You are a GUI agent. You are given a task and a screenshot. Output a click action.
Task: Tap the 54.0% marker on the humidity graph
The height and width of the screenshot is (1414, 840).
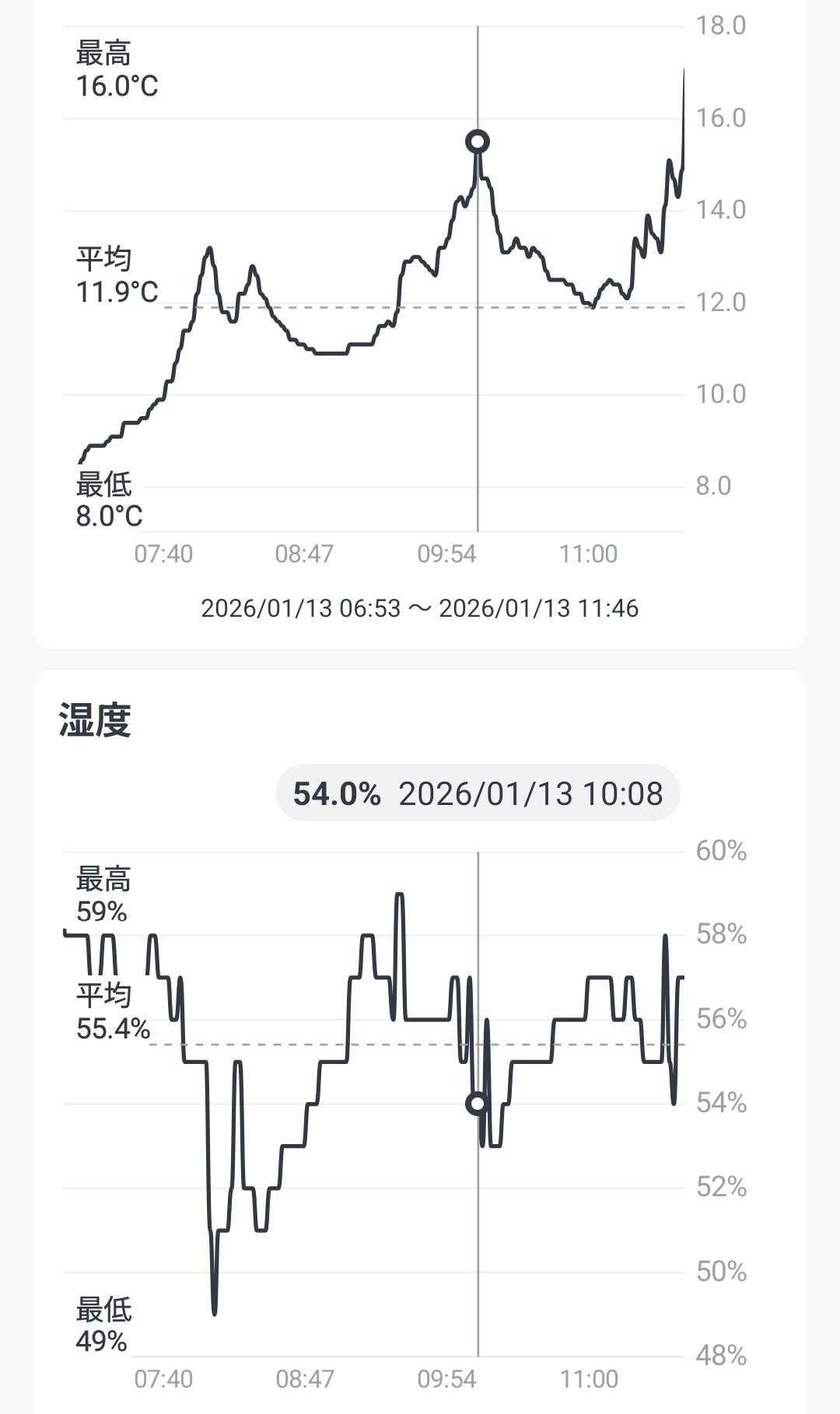478,1104
